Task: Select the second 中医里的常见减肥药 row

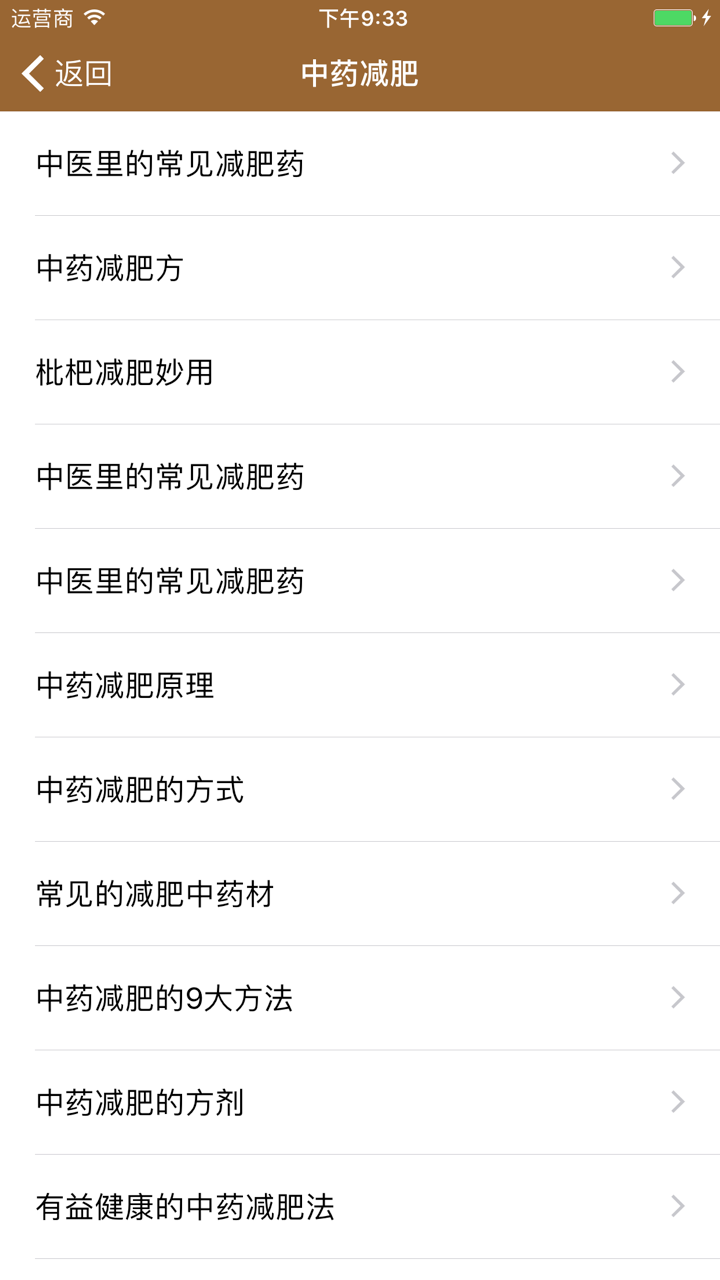Action: click(360, 476)
